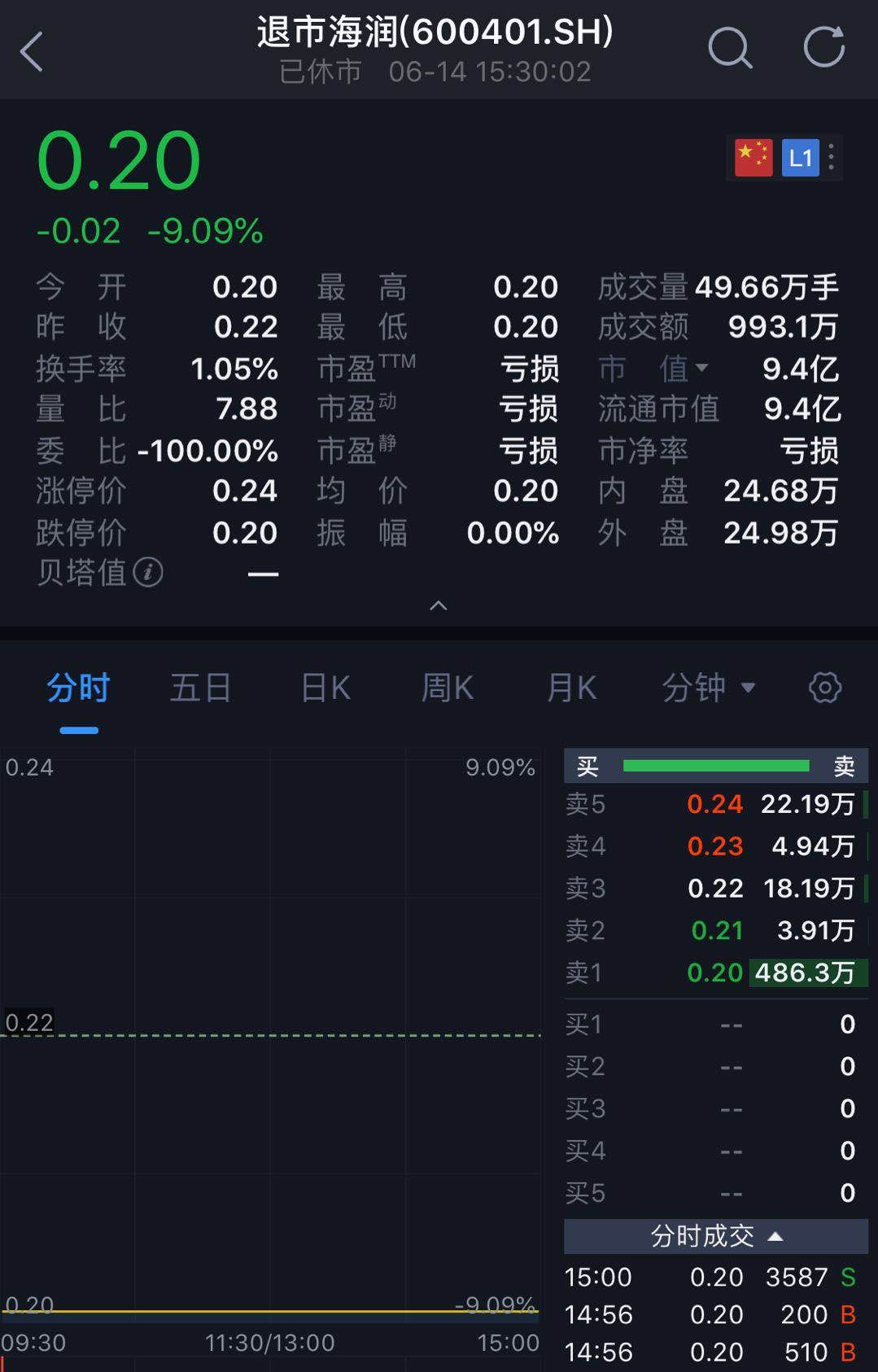Viewport: 878px width, 1372px height.
Task: Open chart settings gear icon
Action: [x=825, y=688]
